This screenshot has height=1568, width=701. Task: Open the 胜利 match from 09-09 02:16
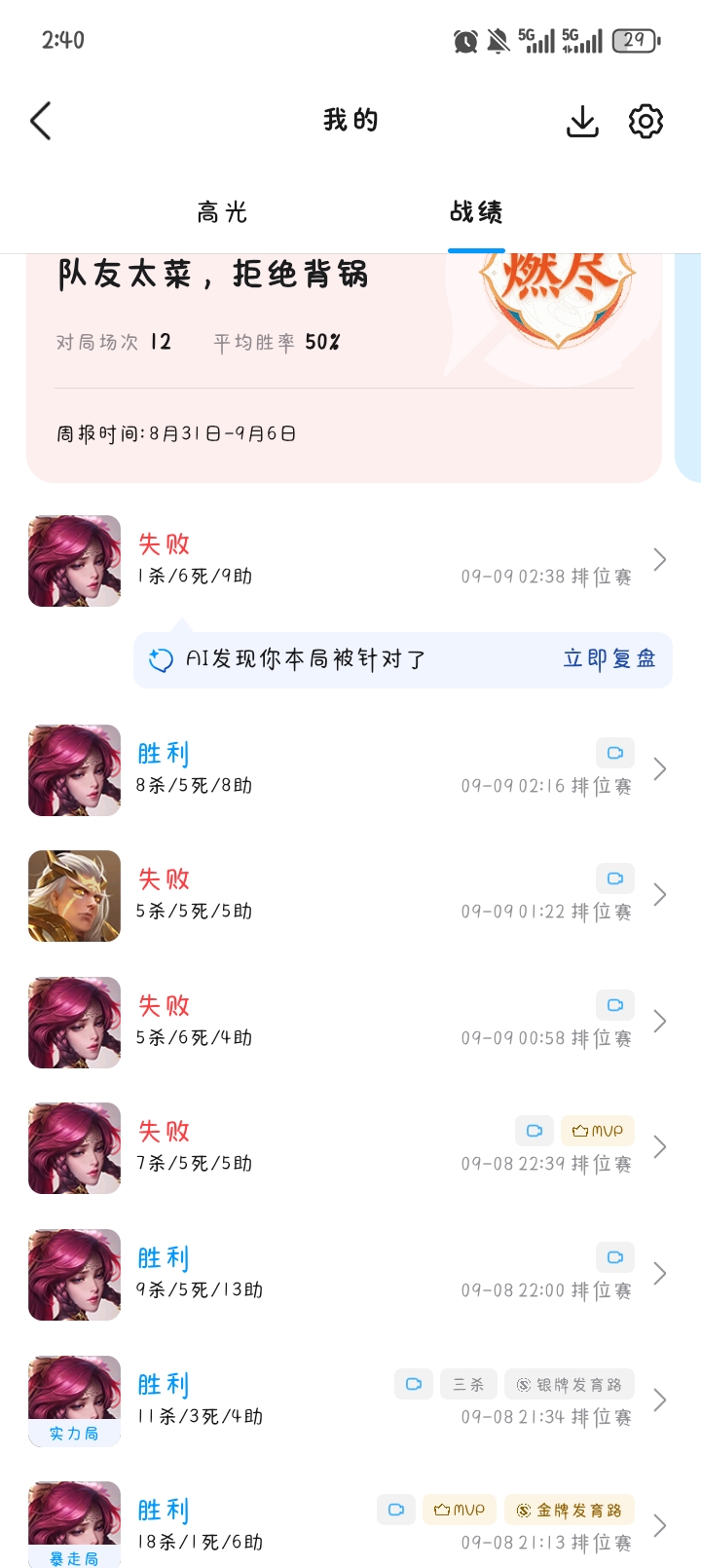click(350, 770)
